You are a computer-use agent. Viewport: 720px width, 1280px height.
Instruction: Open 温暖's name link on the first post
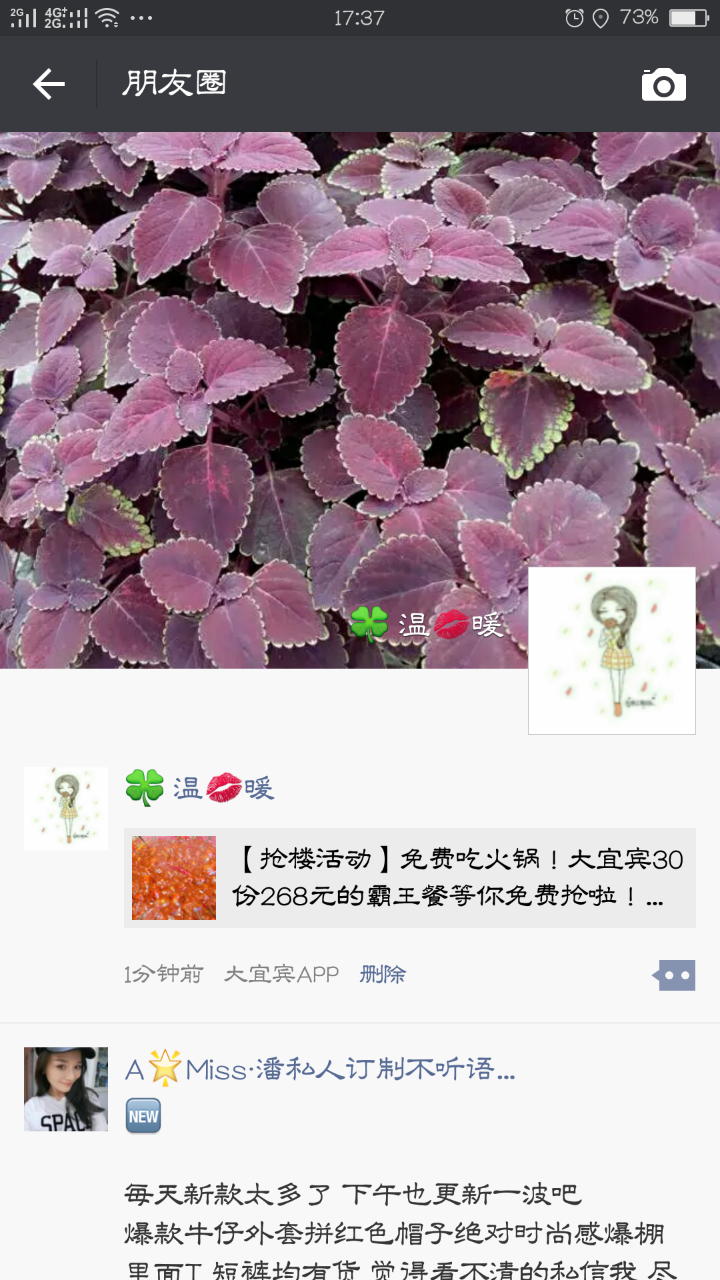click(x=199, y=788)
